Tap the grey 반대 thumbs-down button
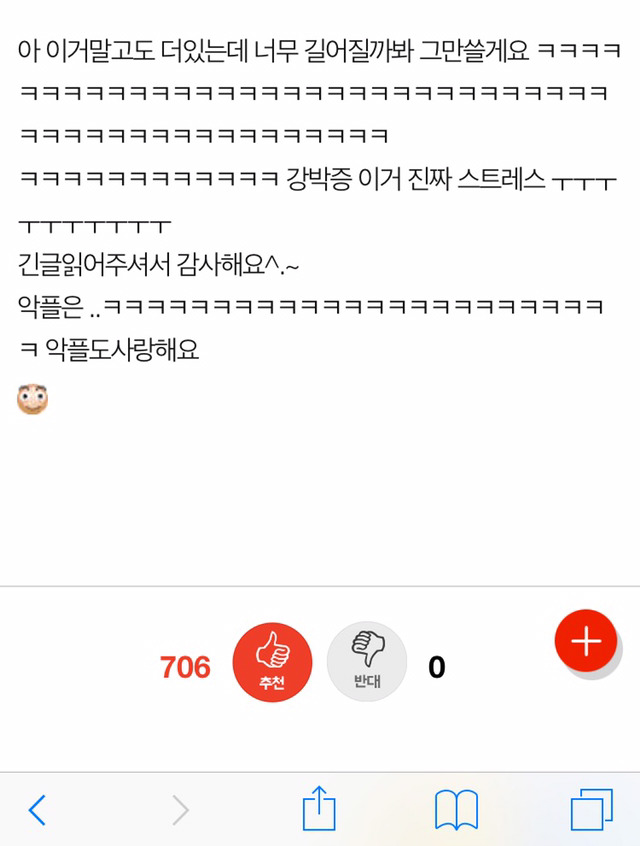The width and height of the screenshot is (640, 846). 367,661
